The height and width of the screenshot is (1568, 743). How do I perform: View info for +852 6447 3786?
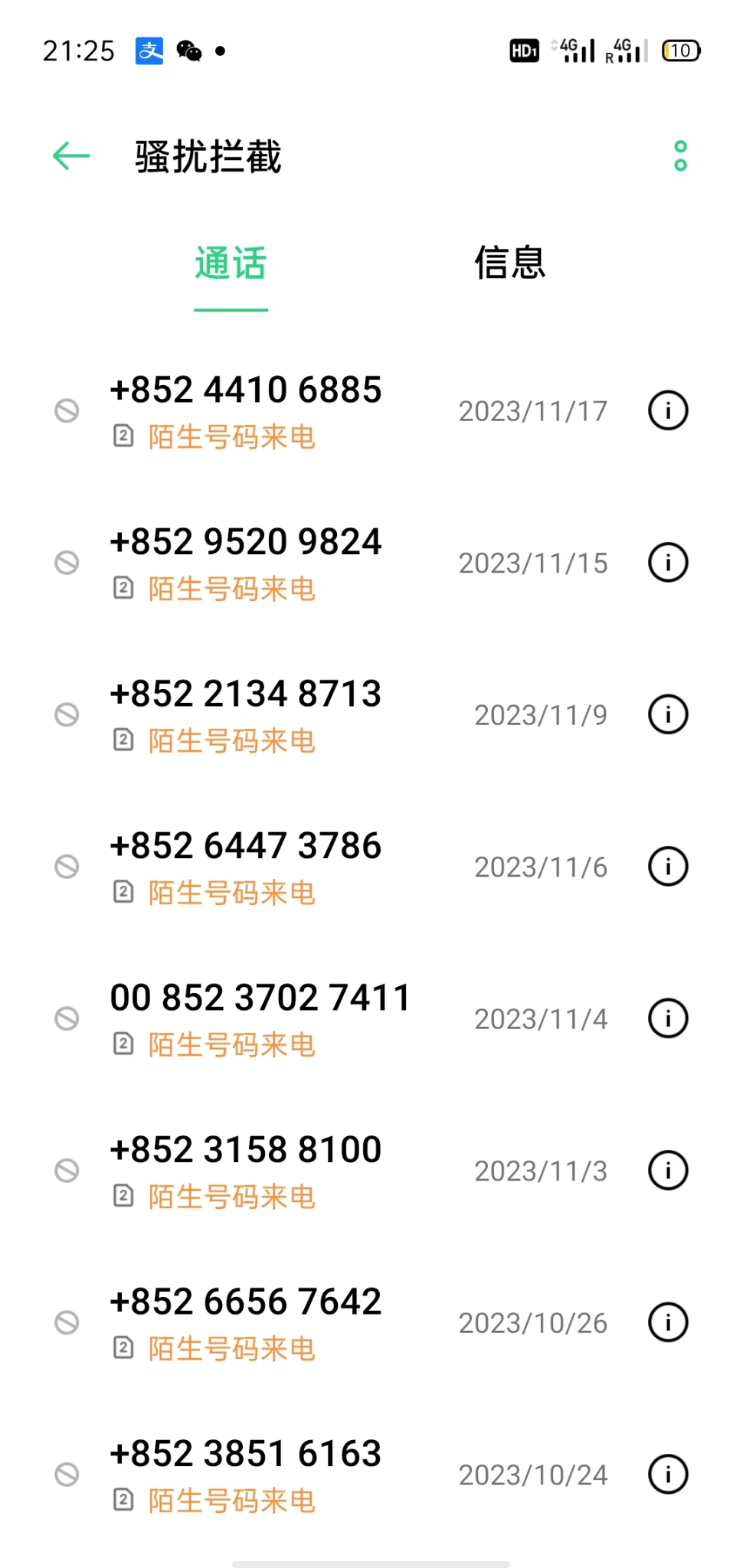point(668,867)
